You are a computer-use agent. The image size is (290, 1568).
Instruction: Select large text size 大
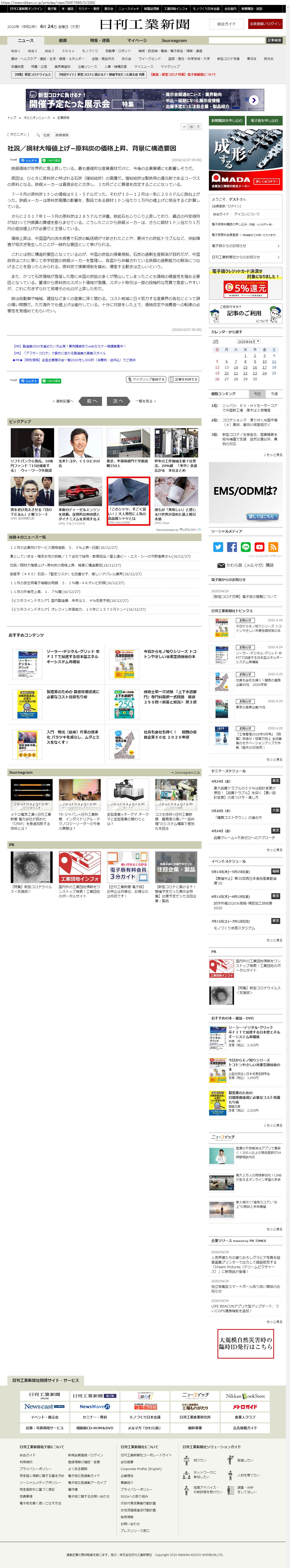pos(198,127)
